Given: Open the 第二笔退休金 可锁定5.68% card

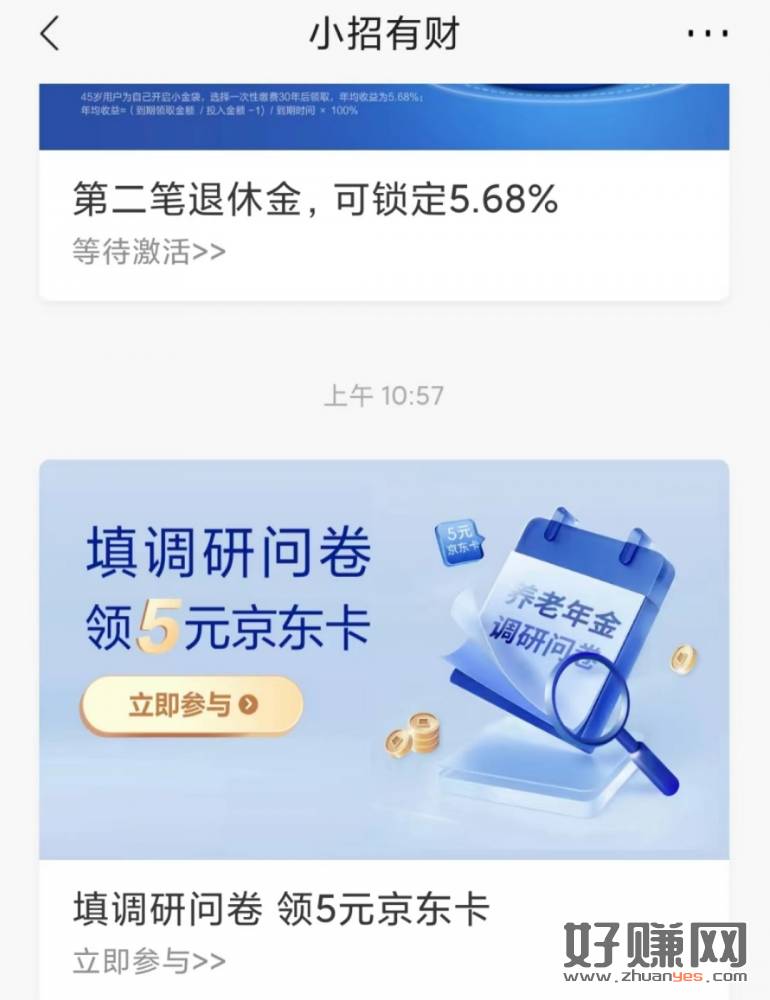Looking at the screenshot, I should 315,201.
